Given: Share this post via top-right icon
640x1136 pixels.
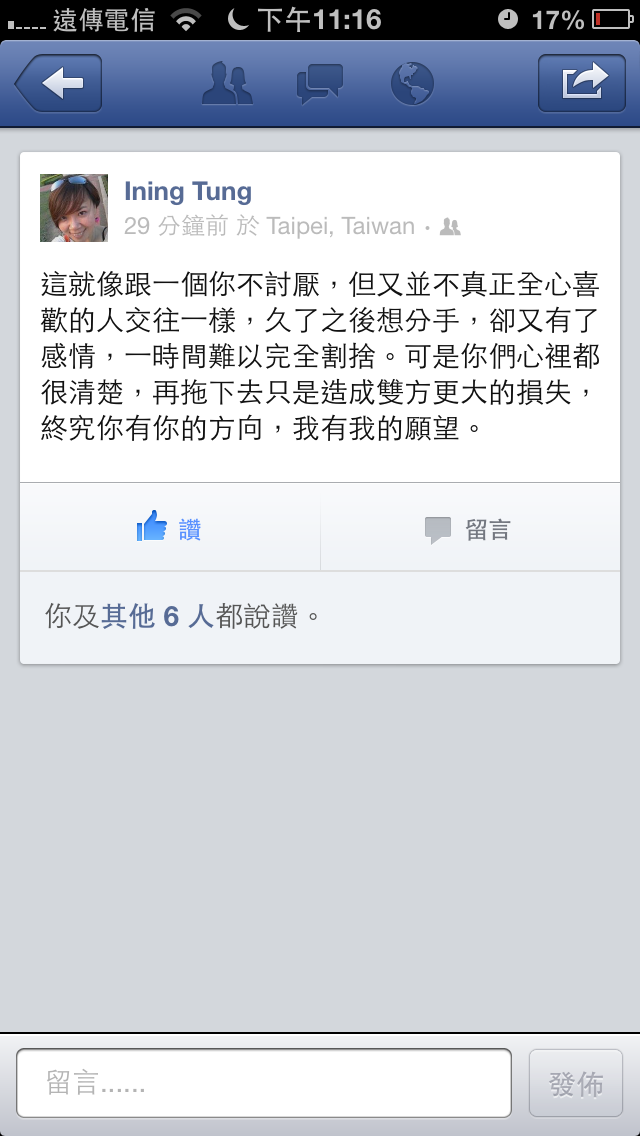Looking at the screenshot, I should click(581, 84).
